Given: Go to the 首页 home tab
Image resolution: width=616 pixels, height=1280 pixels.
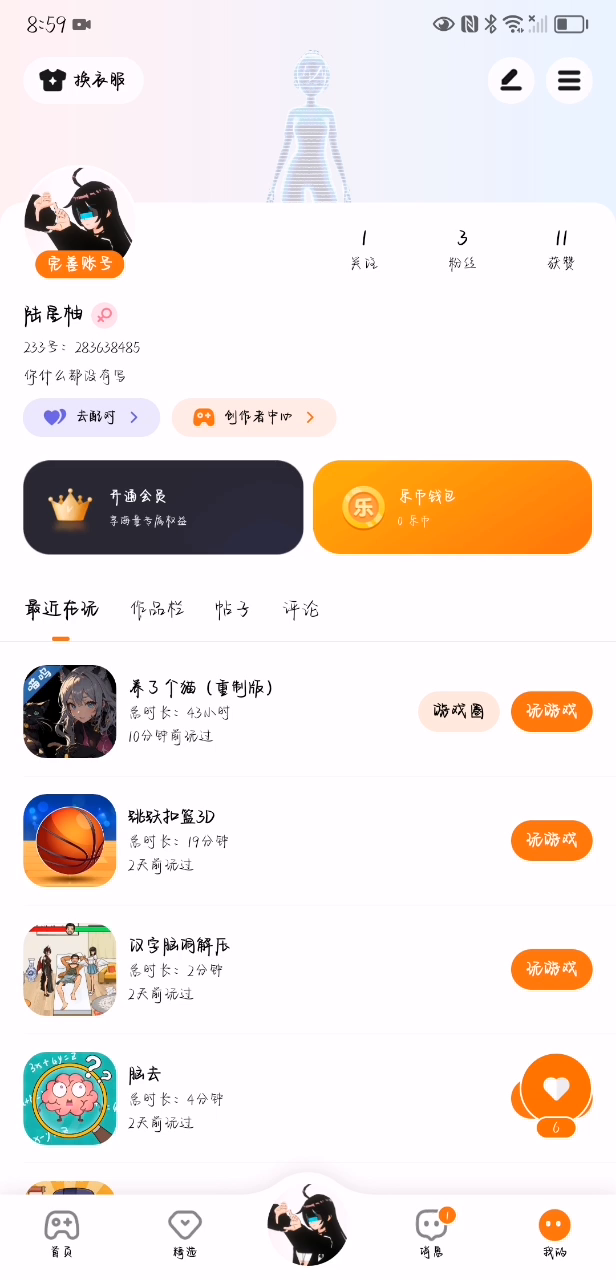Looking at the screenshot, I should 62,1232.
